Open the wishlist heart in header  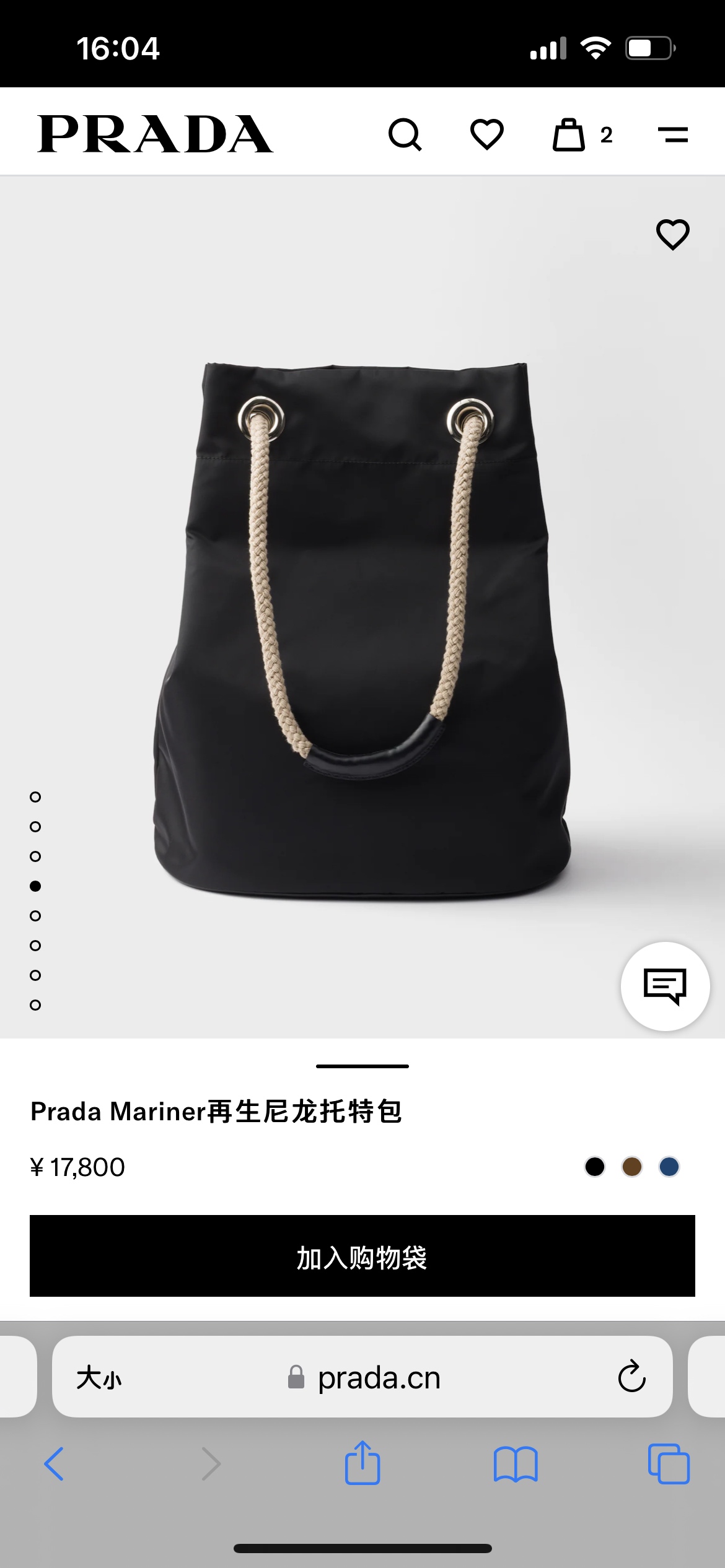487,134
